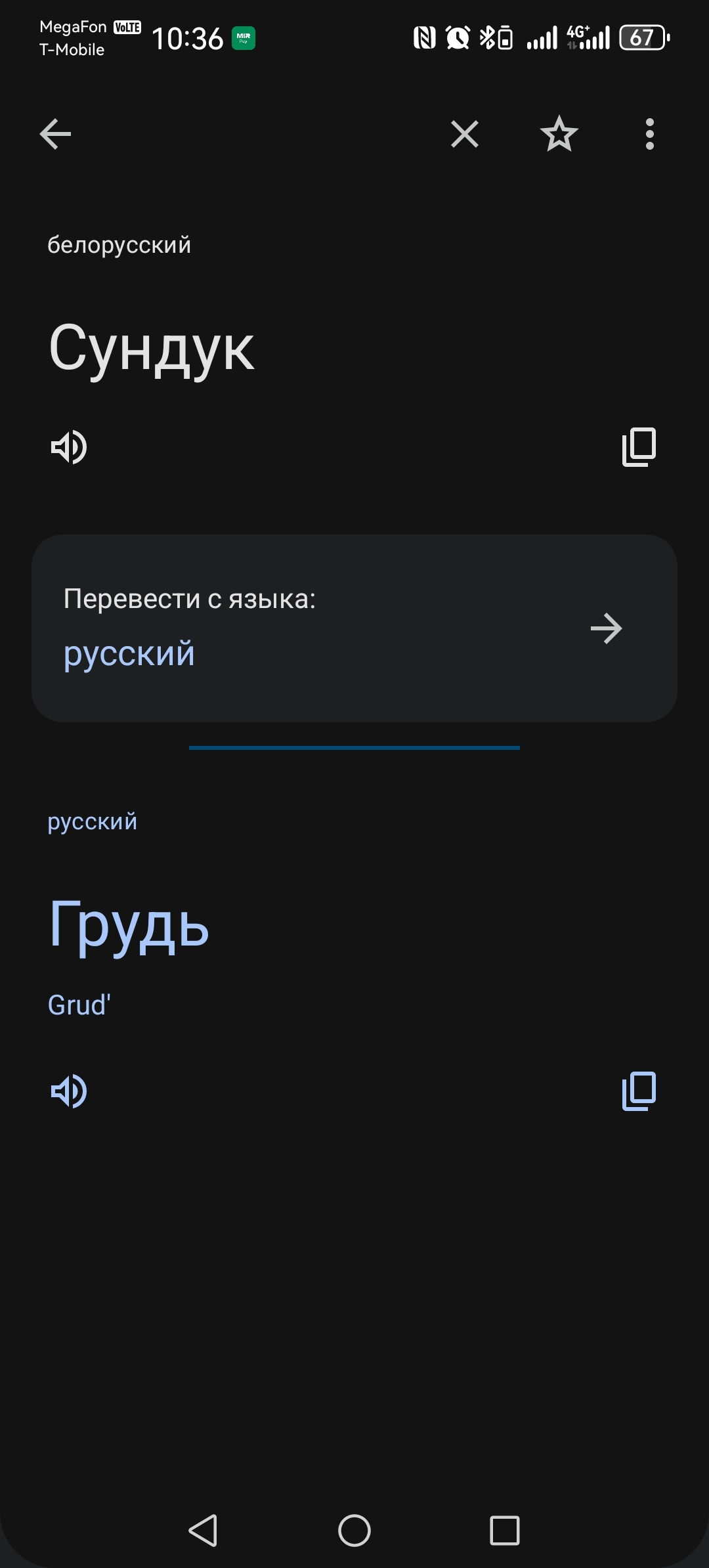The image size is (709, 1568).
Task: Open the three-dot overflow menu
Action: (x=650, y=134)
